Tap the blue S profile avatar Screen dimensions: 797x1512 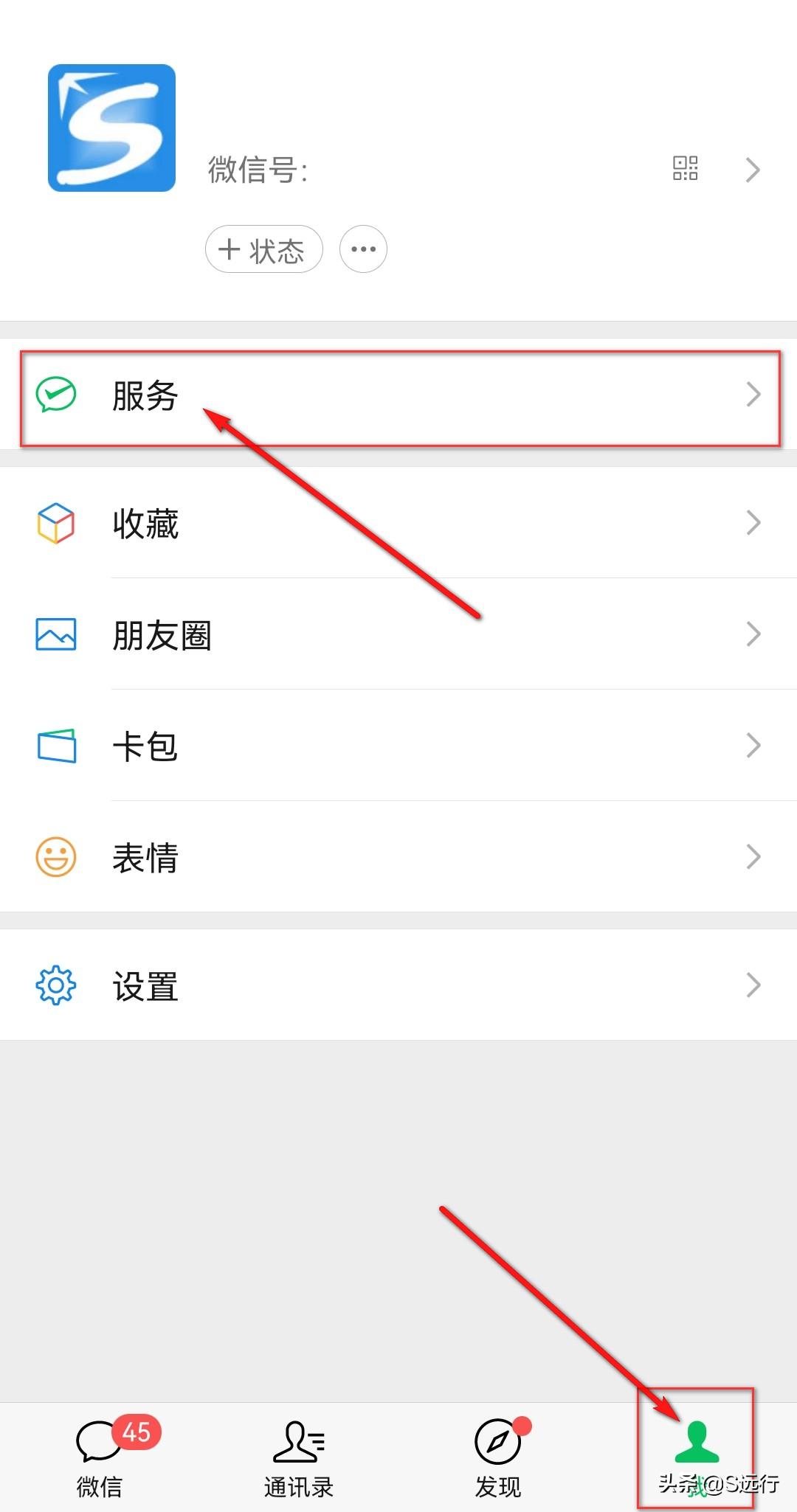click(111, 128)
